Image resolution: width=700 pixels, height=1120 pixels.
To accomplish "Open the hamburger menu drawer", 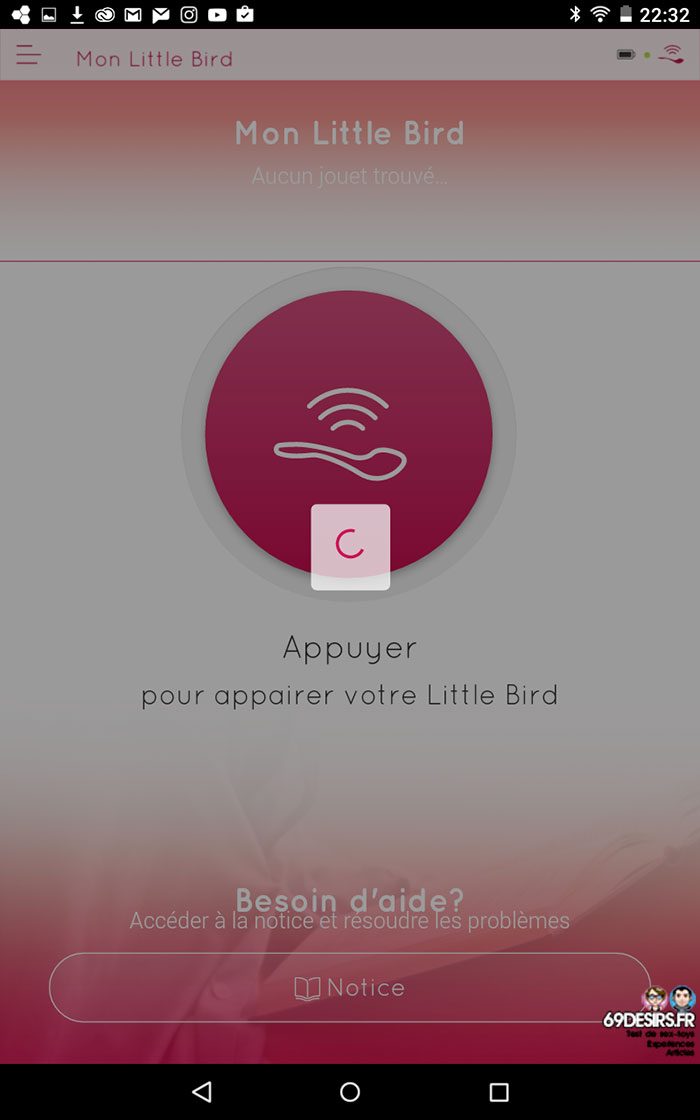I will click(29, 56).
